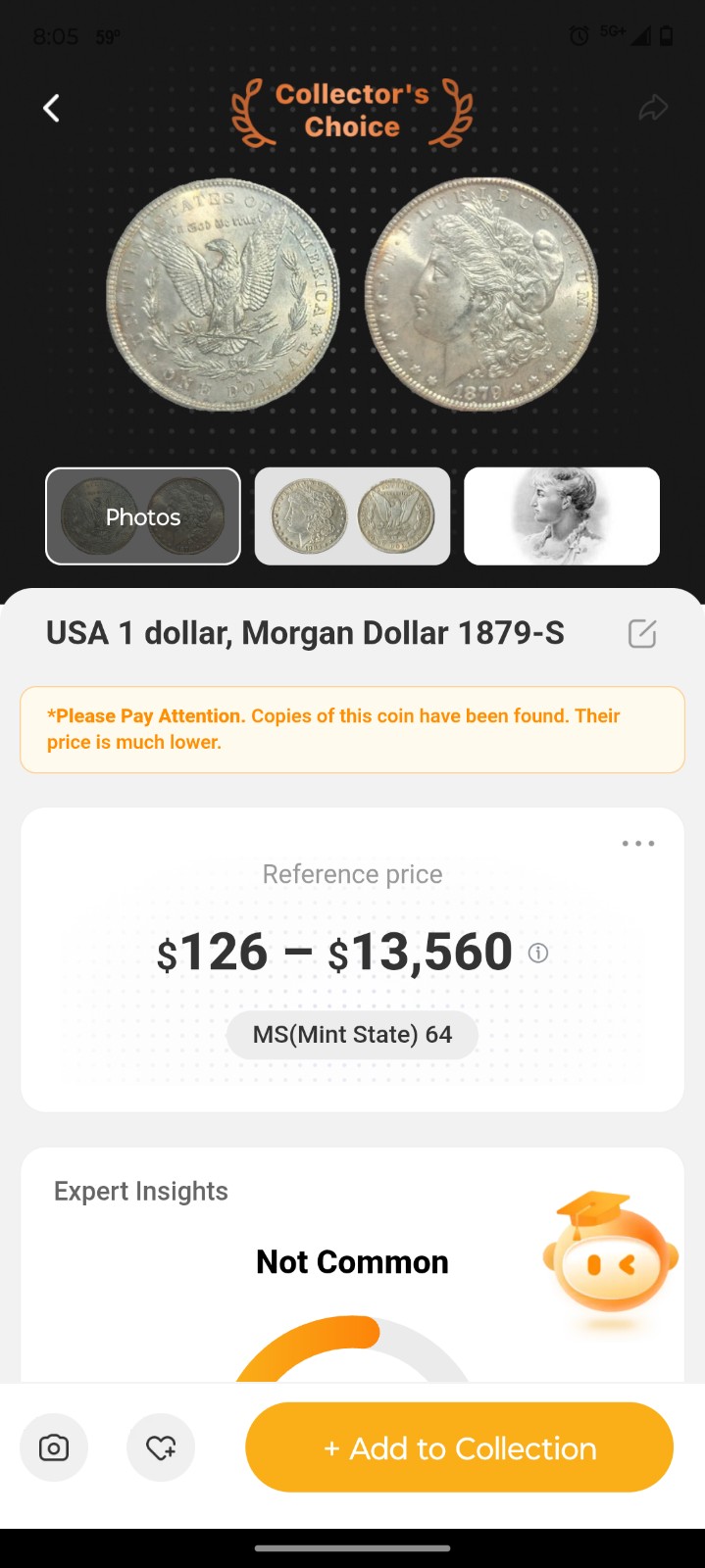This screenshot has width=705, height=1568.
Task: Add coin to wishlist with heart icon
Action: [x=161, y=1447]
